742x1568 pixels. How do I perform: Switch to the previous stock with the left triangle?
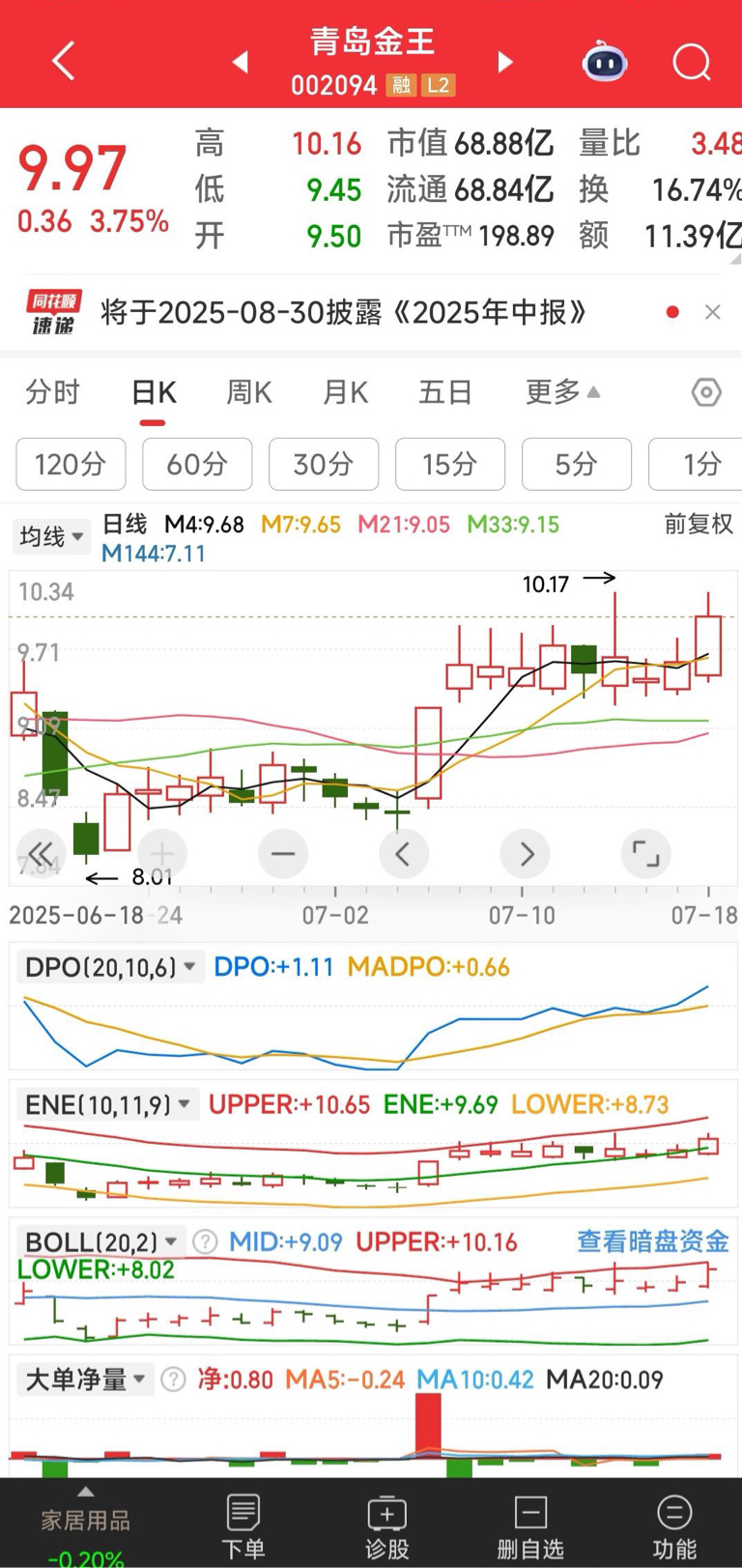tap(241, 63)
